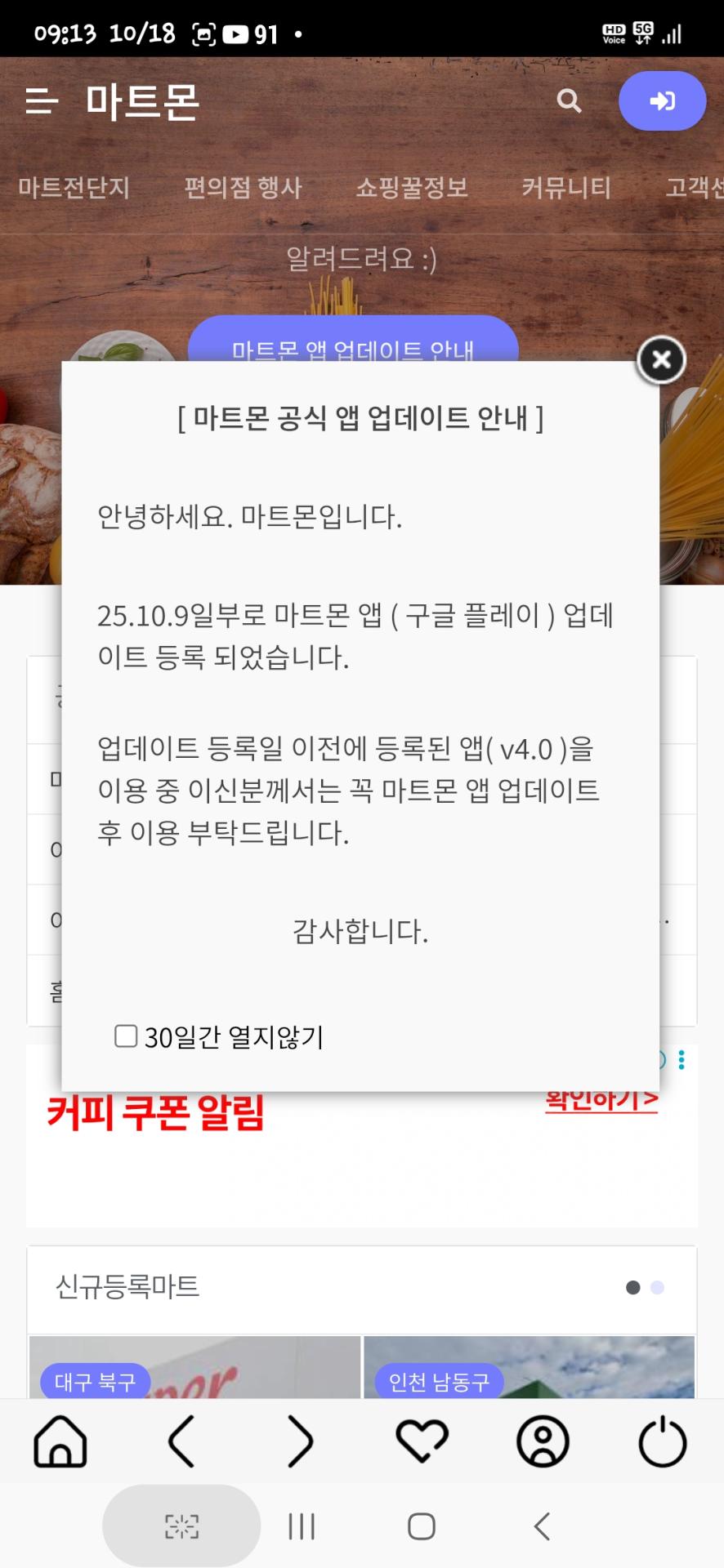Tap the home icon in bottom bar
Viewport: 724px width, 1568px height.
pos(60,1442)
